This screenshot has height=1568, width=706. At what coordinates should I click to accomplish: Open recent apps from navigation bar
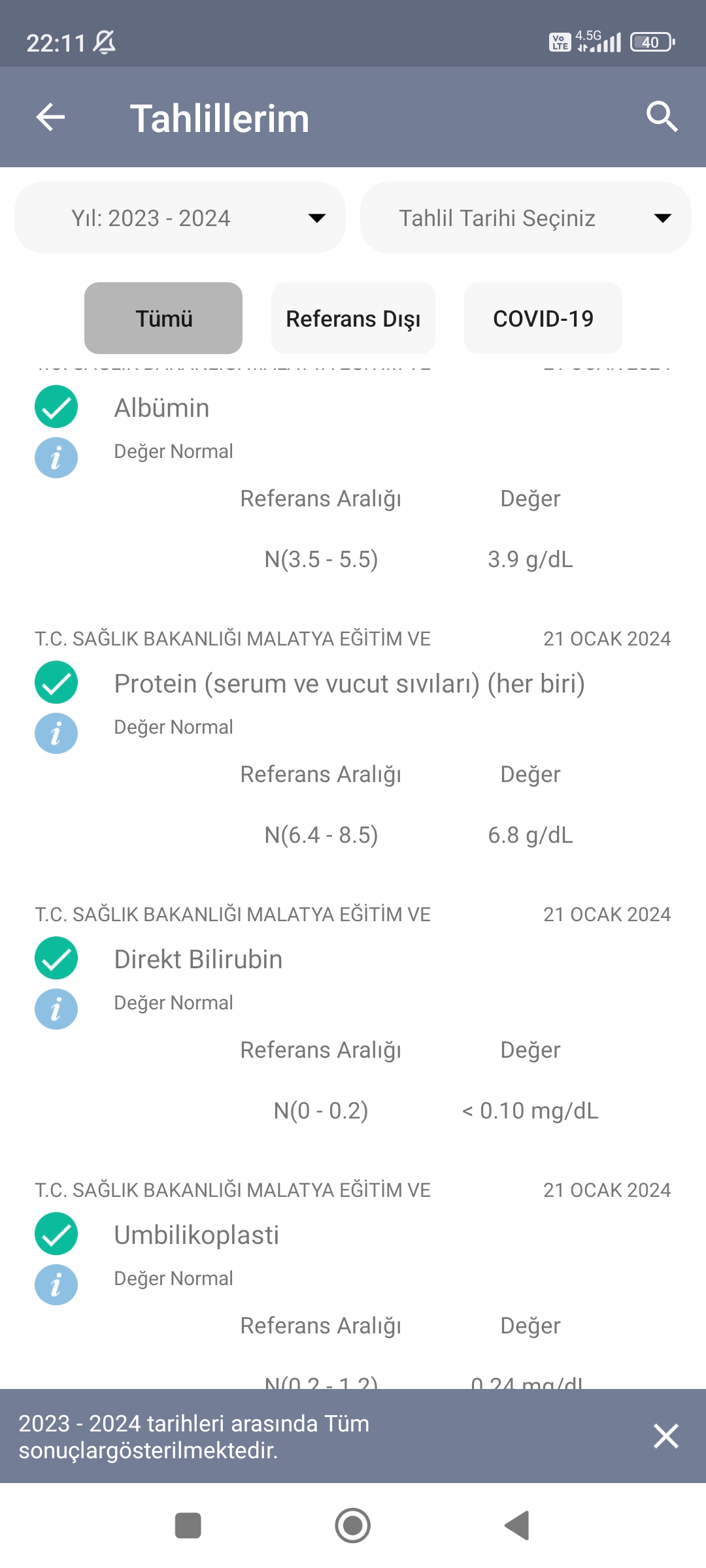[188, 1526]
